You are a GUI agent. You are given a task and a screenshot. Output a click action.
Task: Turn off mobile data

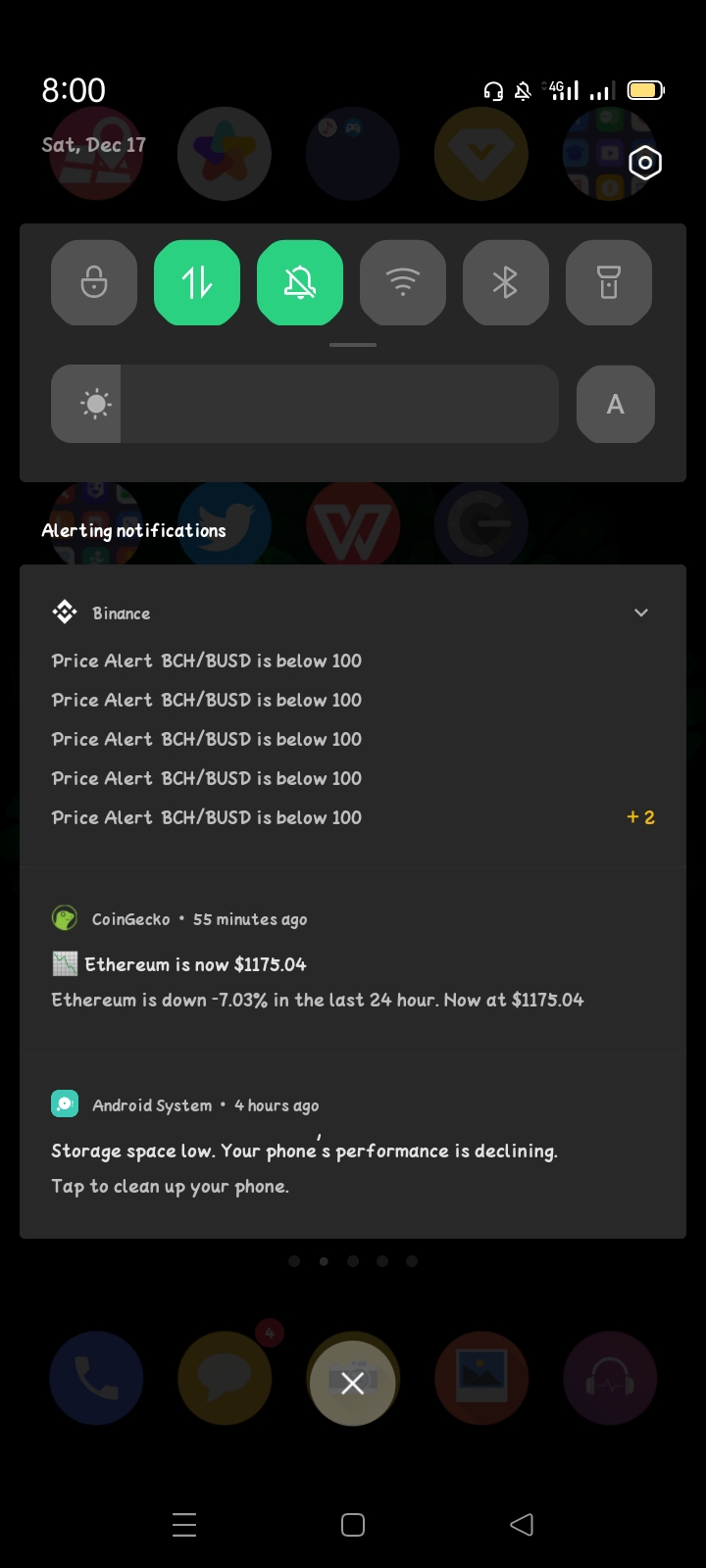click(x=197, y=282)
